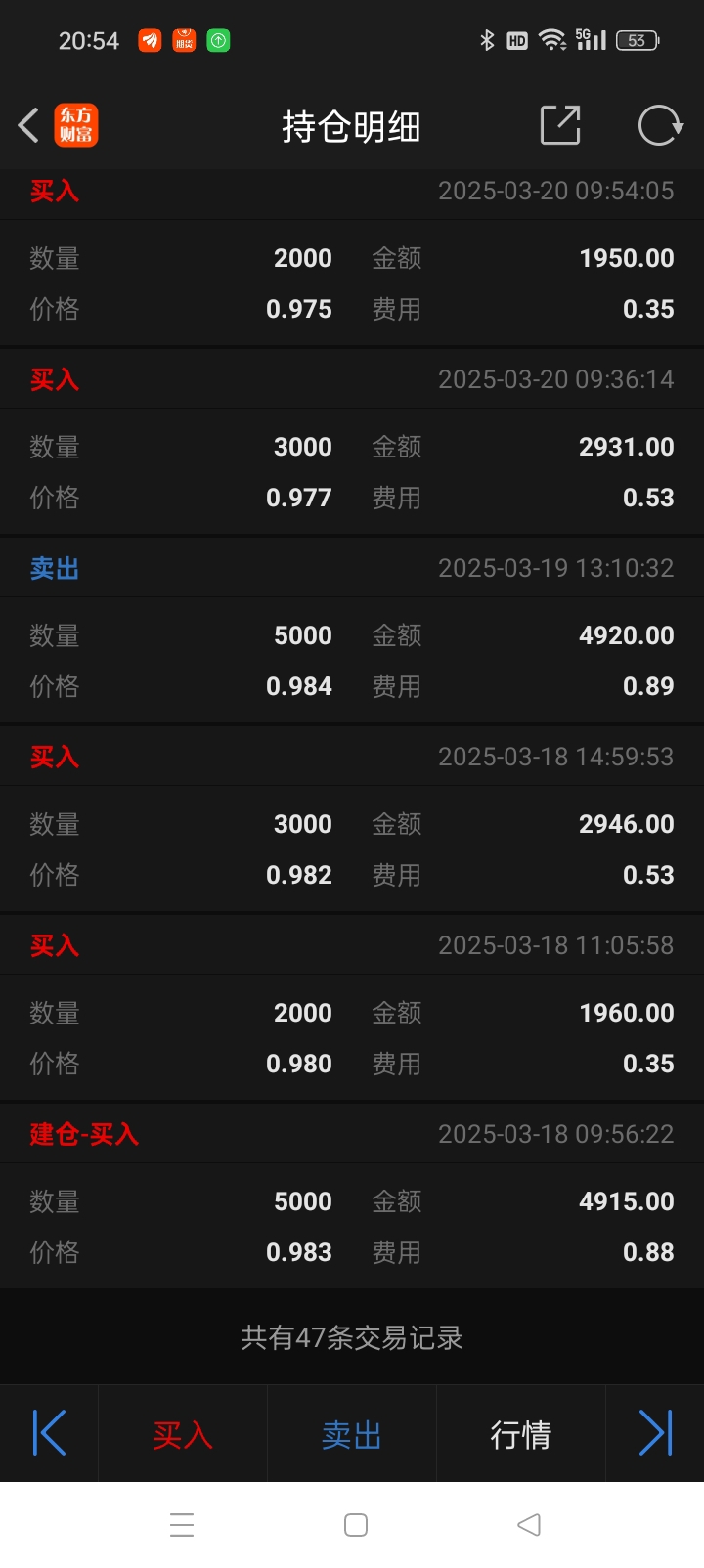
Task: Jump to the previous item arrow
Action: [x=49, y=1433]
